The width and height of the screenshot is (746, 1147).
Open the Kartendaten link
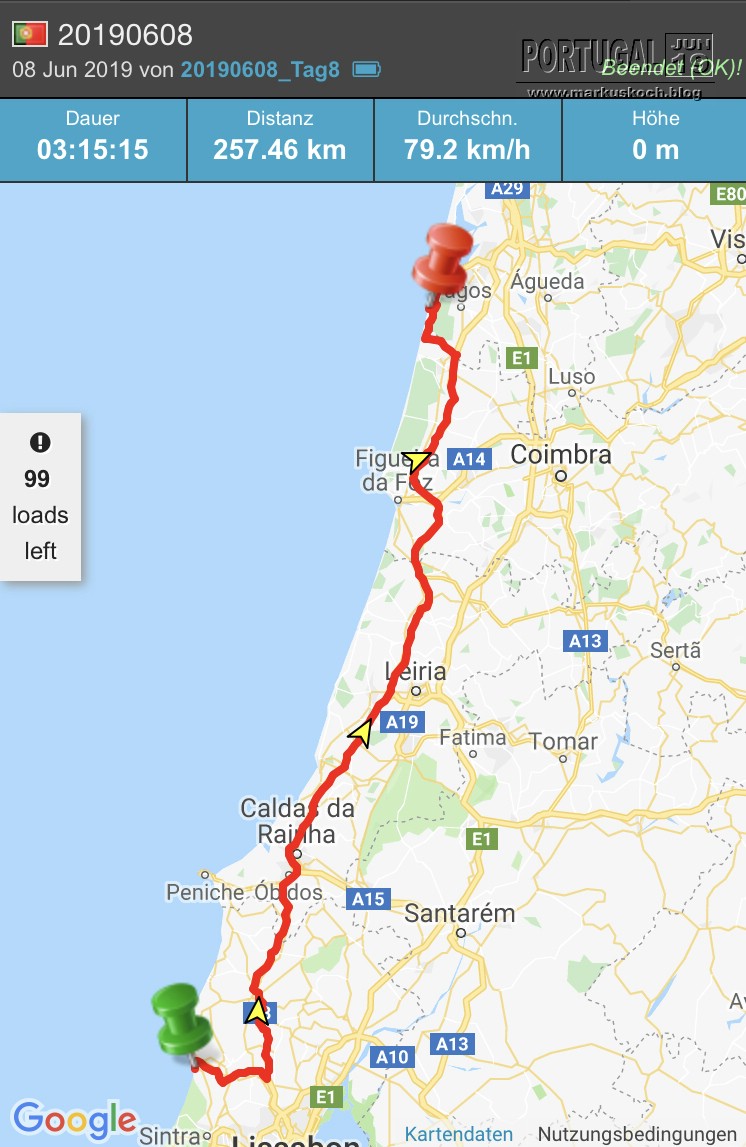coord(459,1134)
